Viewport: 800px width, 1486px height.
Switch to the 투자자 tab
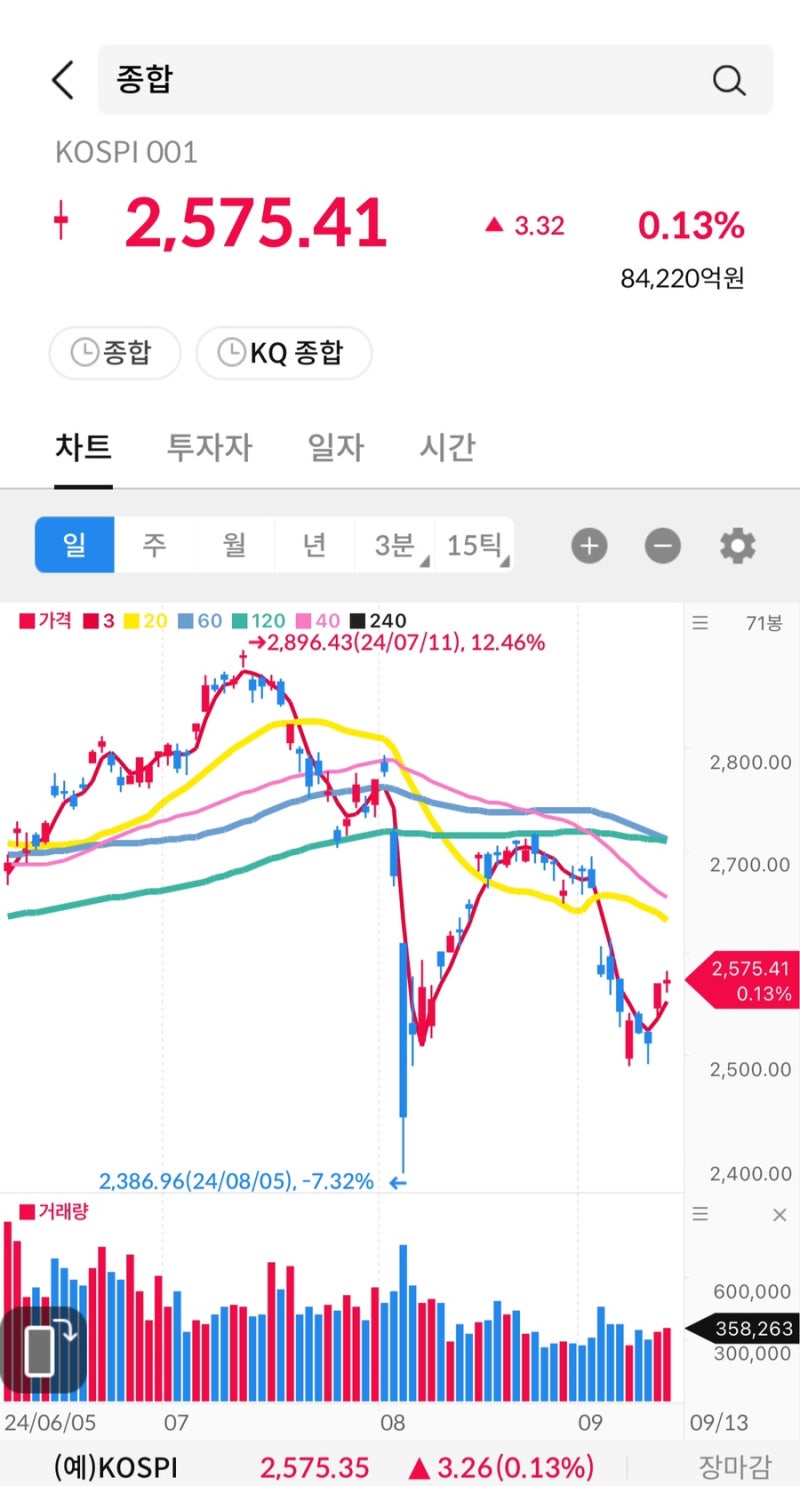(208, 448)
